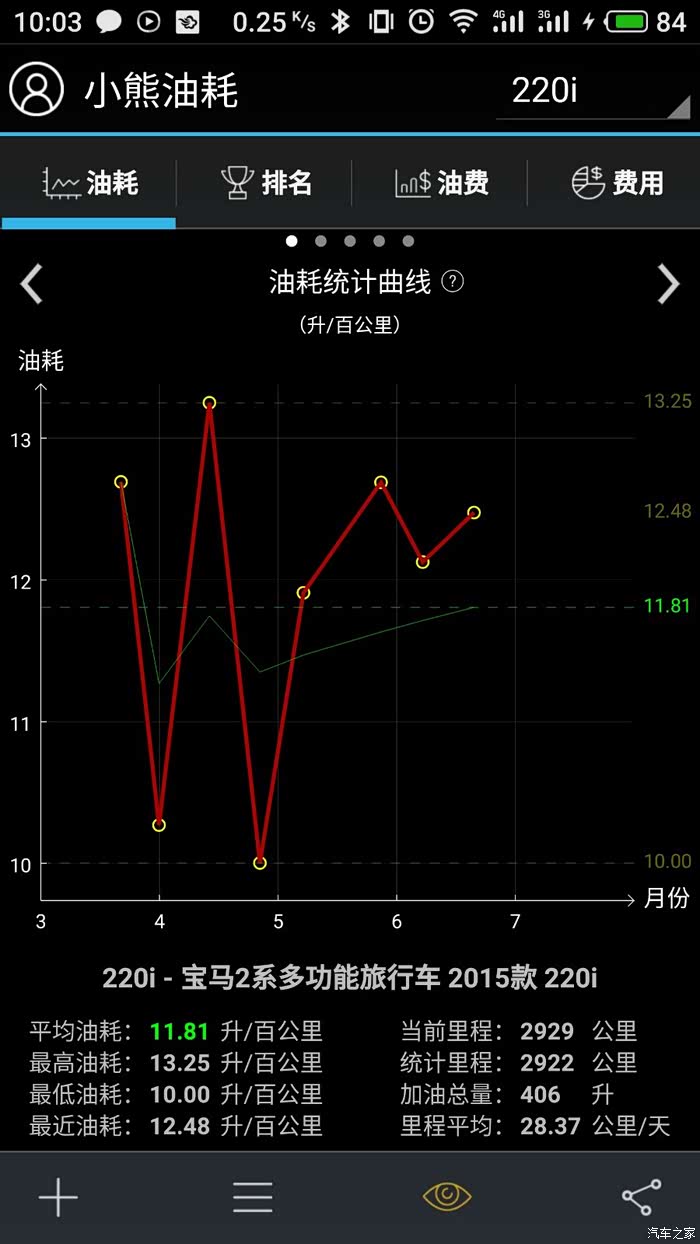Open the records list menu
This screenshot has width=700, height=1244.
coord(252,1197)
